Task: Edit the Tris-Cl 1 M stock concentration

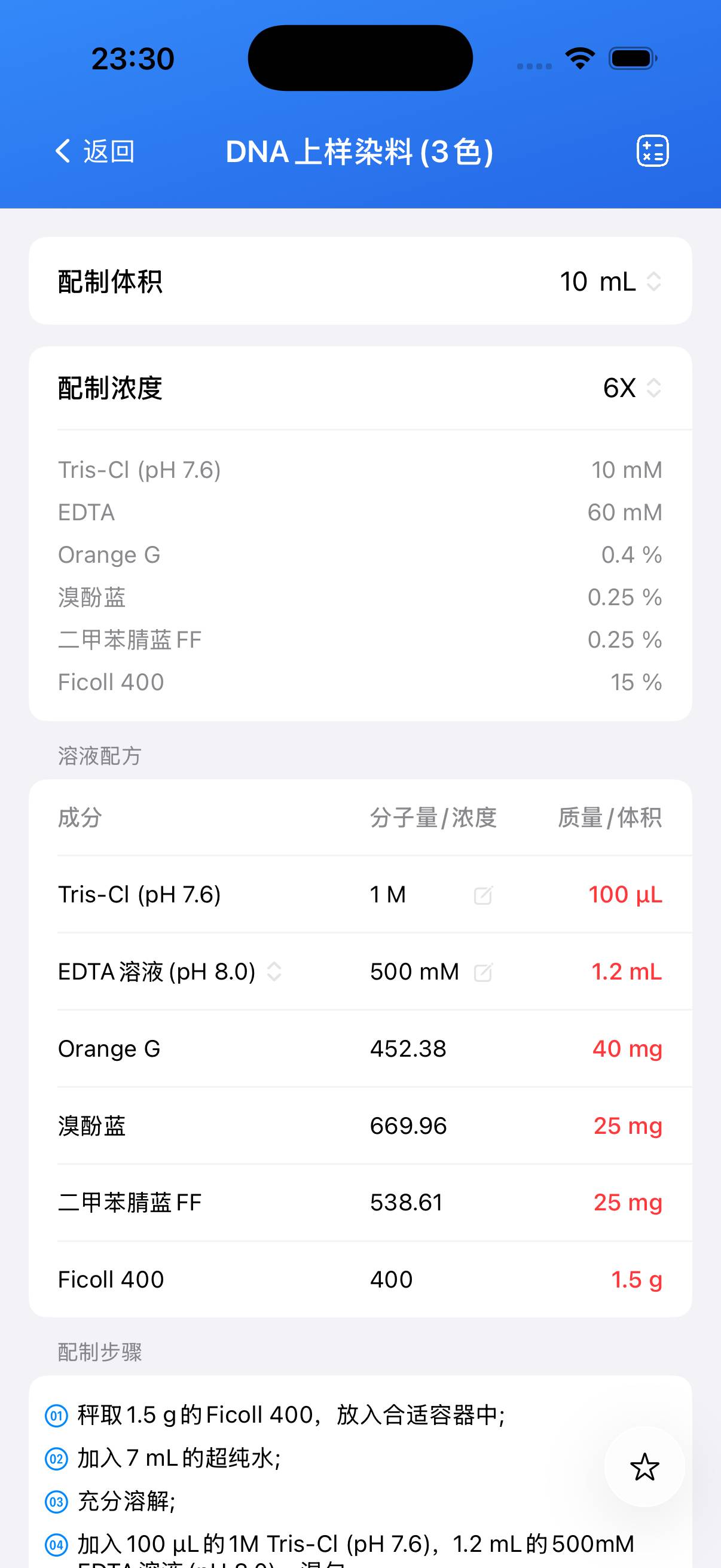Action: [482, 895]
